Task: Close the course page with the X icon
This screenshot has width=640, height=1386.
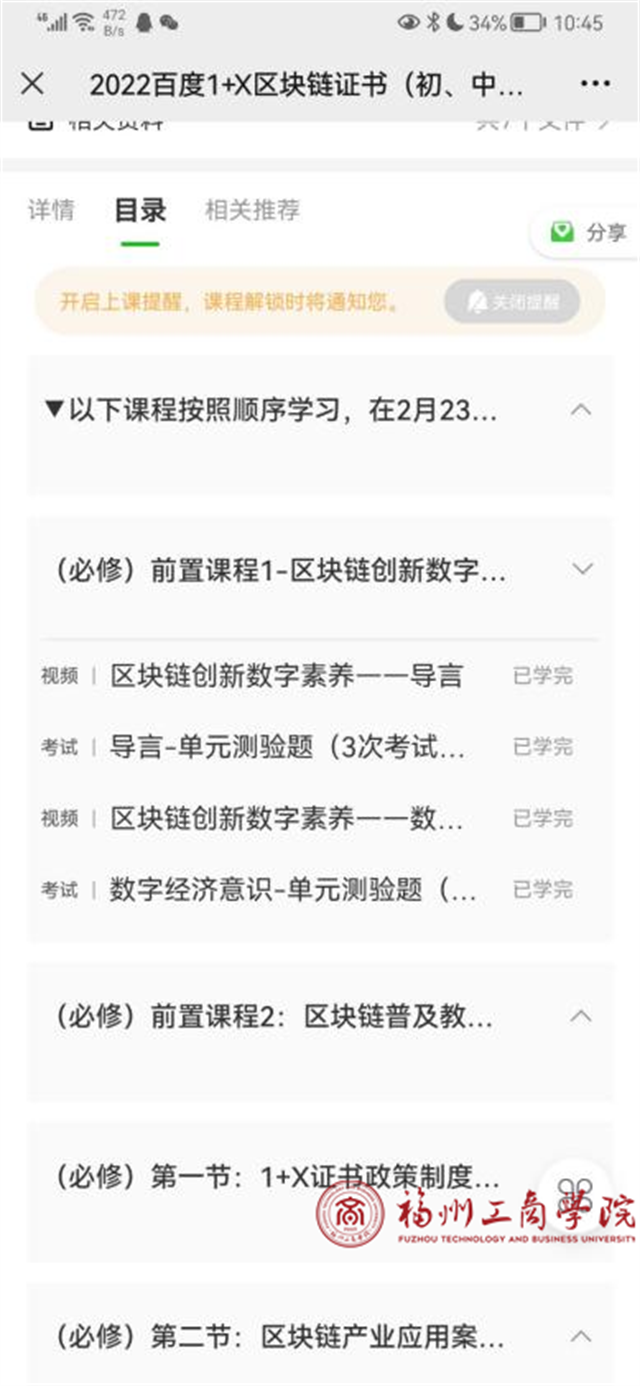Action: (x=32, y=84)
